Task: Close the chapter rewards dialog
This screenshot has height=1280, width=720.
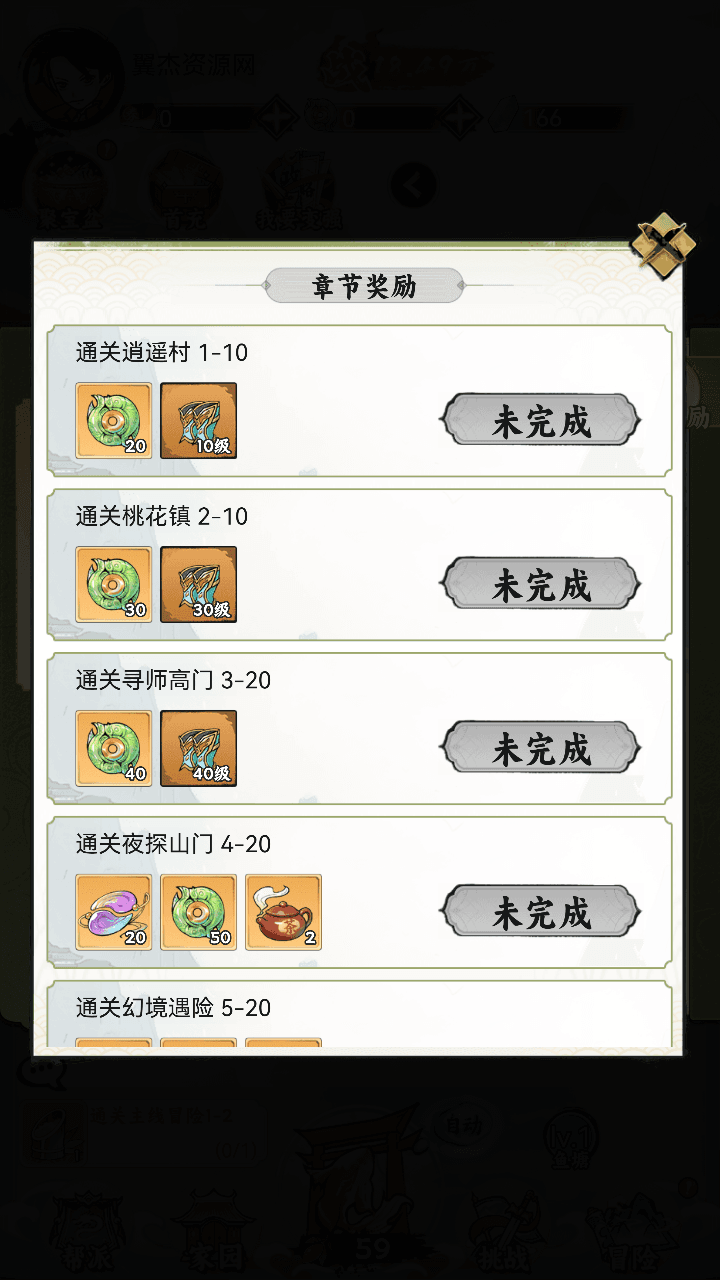Action: (x=661, y=245)
